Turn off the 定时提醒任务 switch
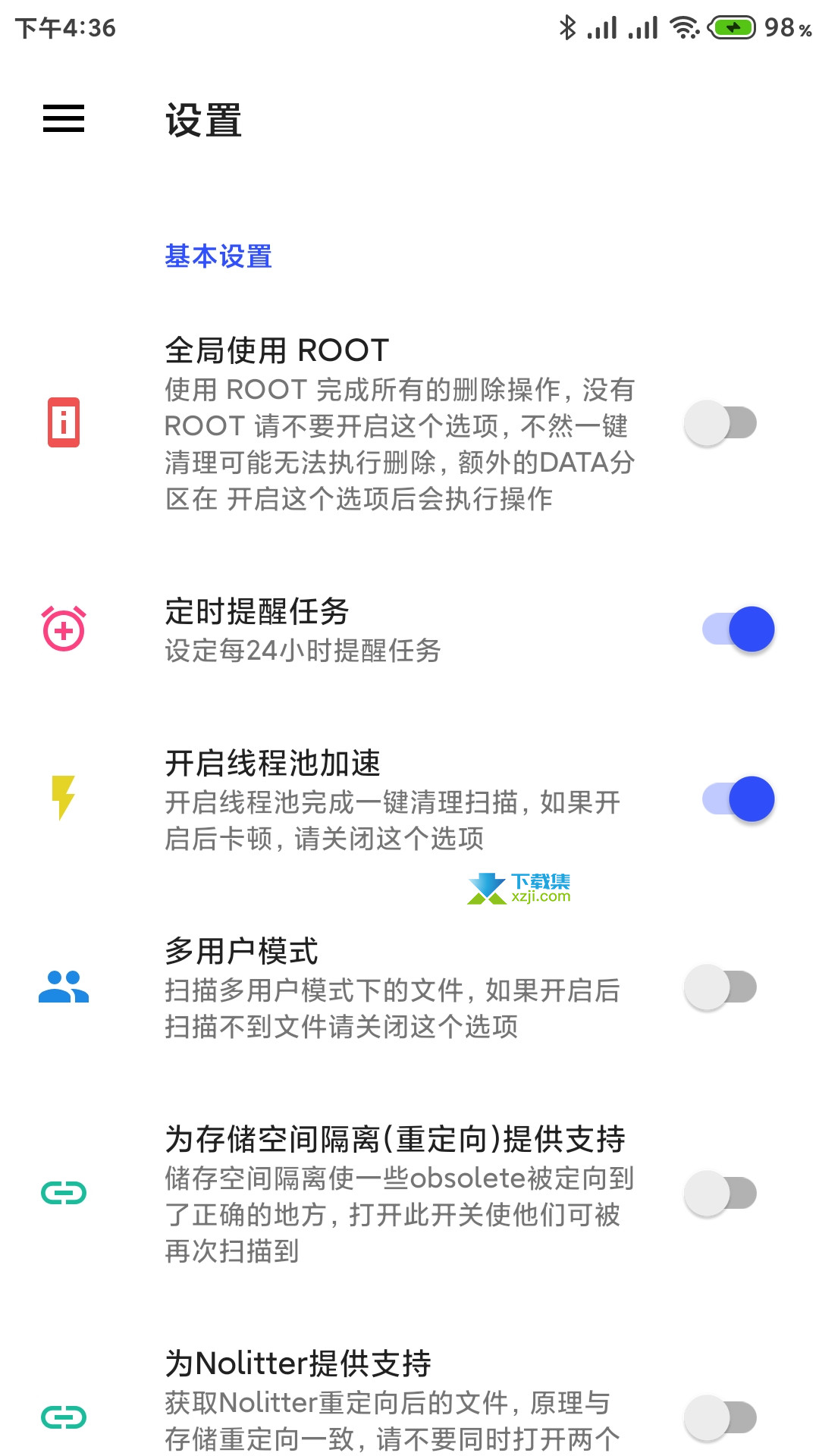819x1456 pixels. pos(739,629)
